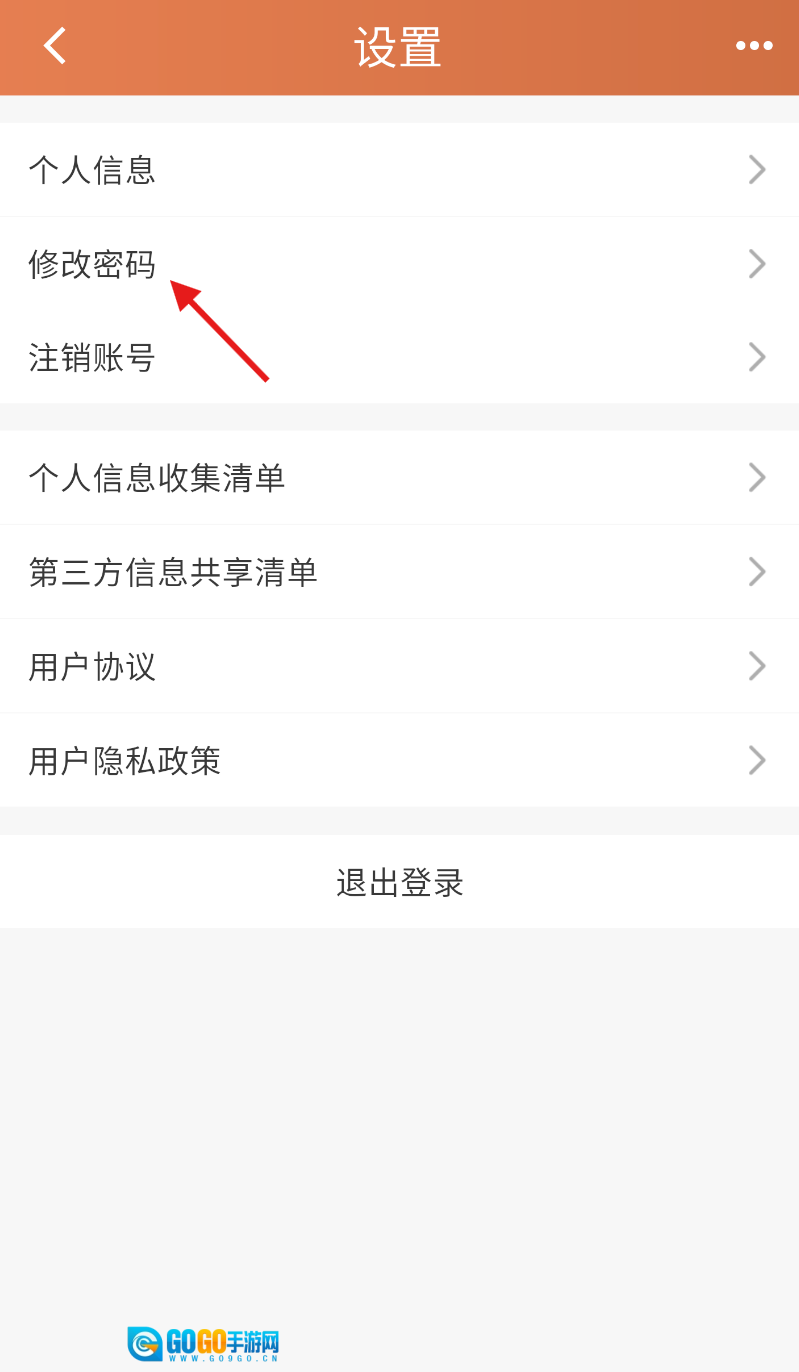Go back using the header arrow

click(x=55, y=46)
